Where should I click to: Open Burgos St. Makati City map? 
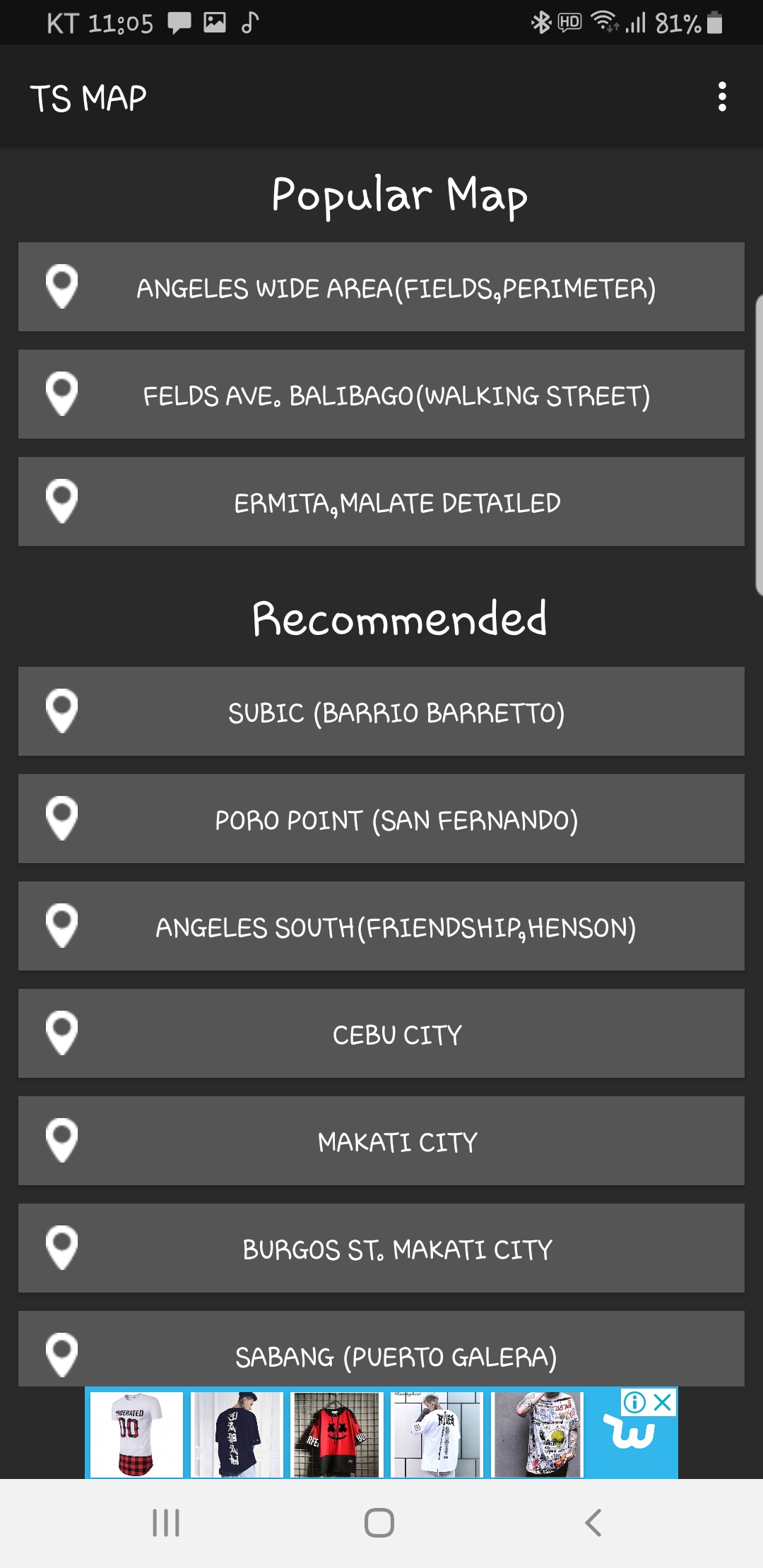point(381,1248)
